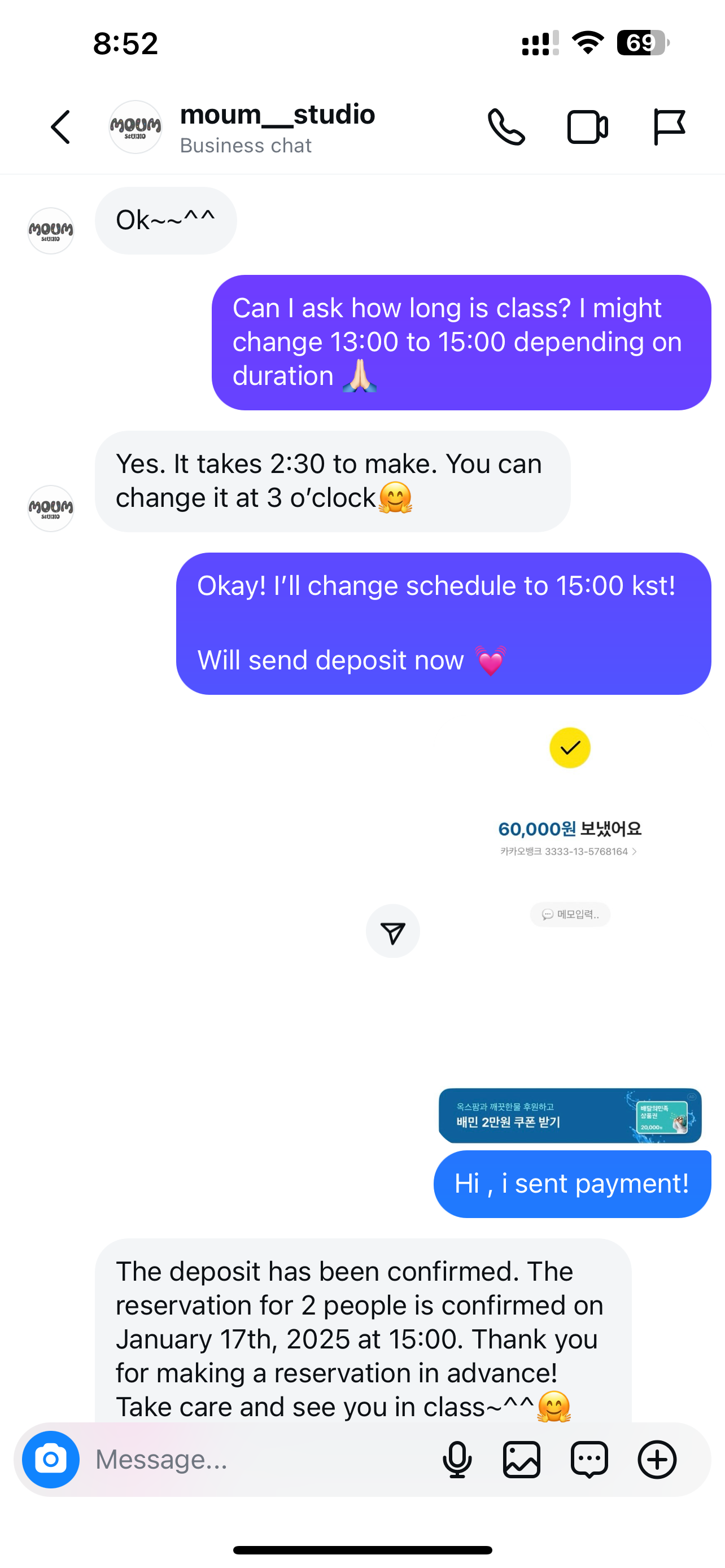This screenshot has height=1568, width=725.
Task: Start a video call with moum__studio
Action: tap(587, 127)
